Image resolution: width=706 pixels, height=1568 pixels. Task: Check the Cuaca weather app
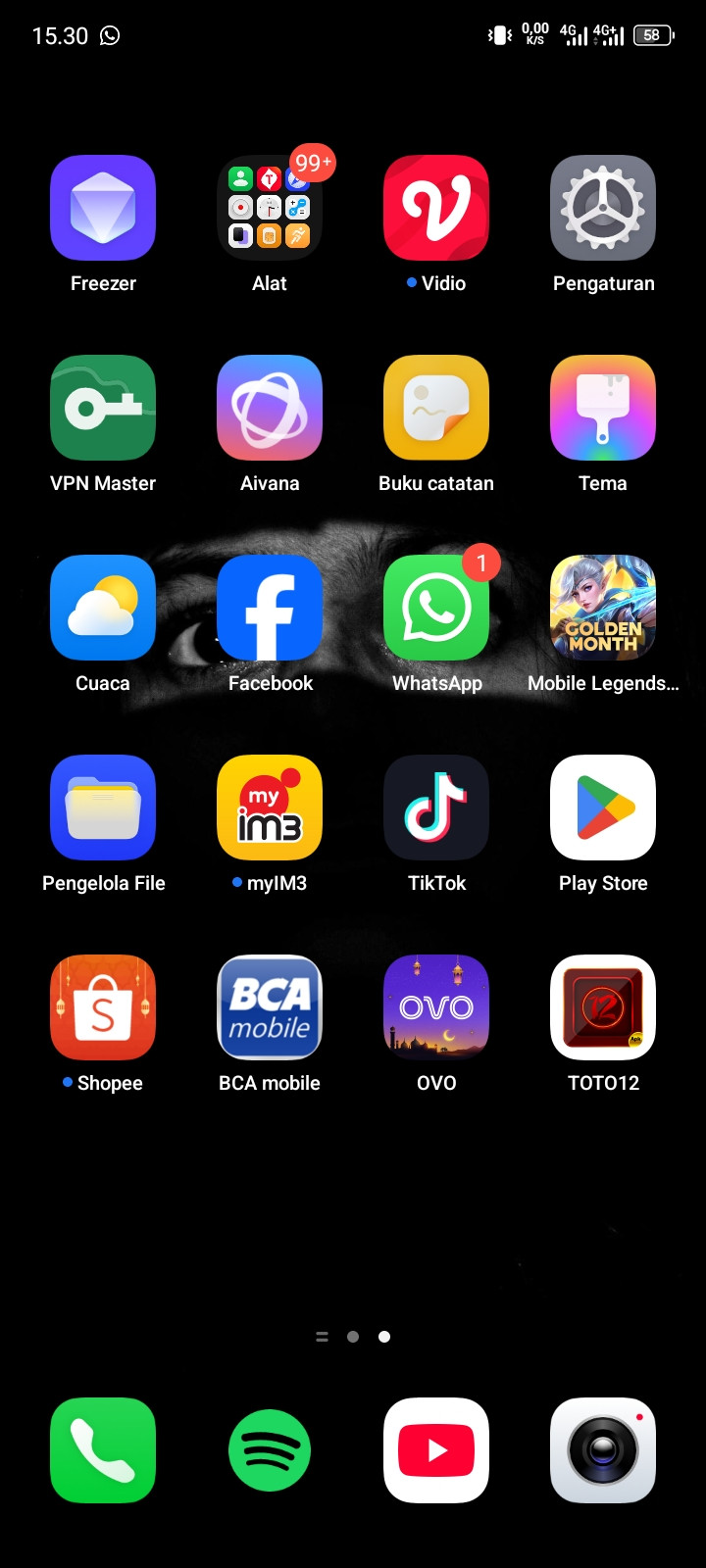click(x=103, y=608)
